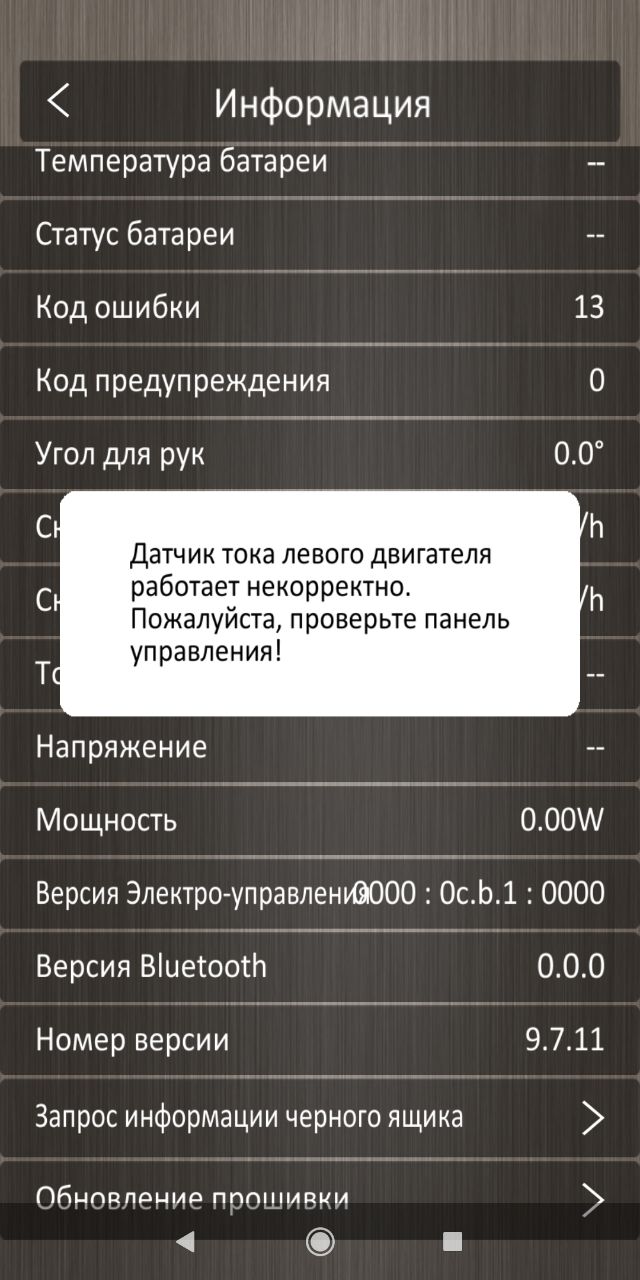Tap the system home button
The height and width of the screenshot is (1280, 640).
point(320,1242)
